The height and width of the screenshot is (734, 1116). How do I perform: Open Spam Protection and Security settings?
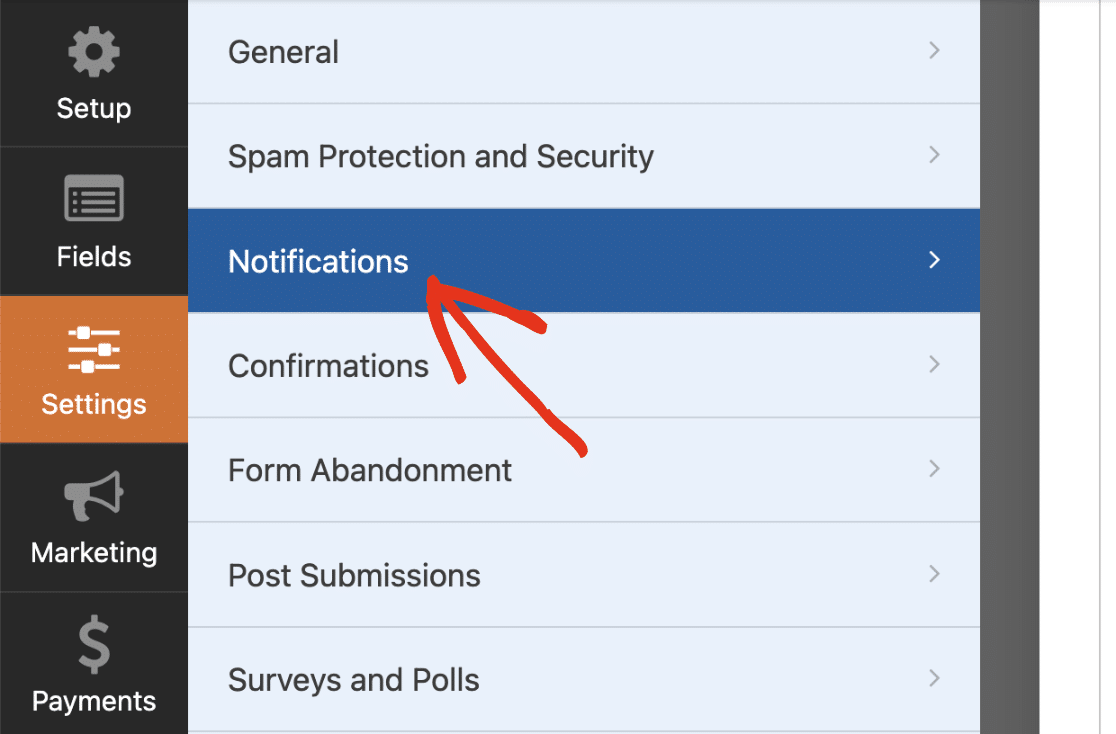pos(583,156)
